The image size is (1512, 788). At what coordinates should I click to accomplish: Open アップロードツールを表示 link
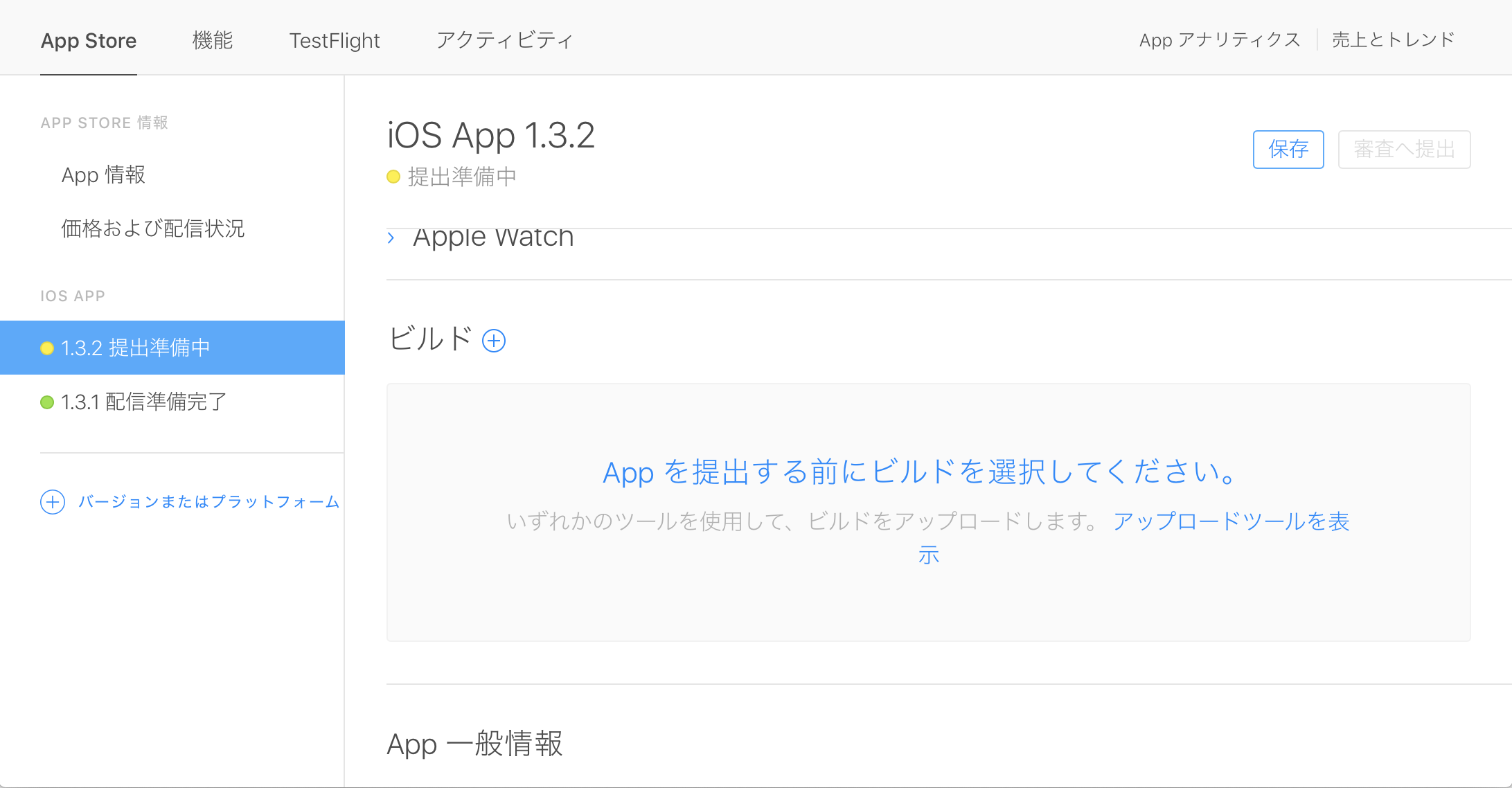pyautogui.click(x=1230, y=521)
